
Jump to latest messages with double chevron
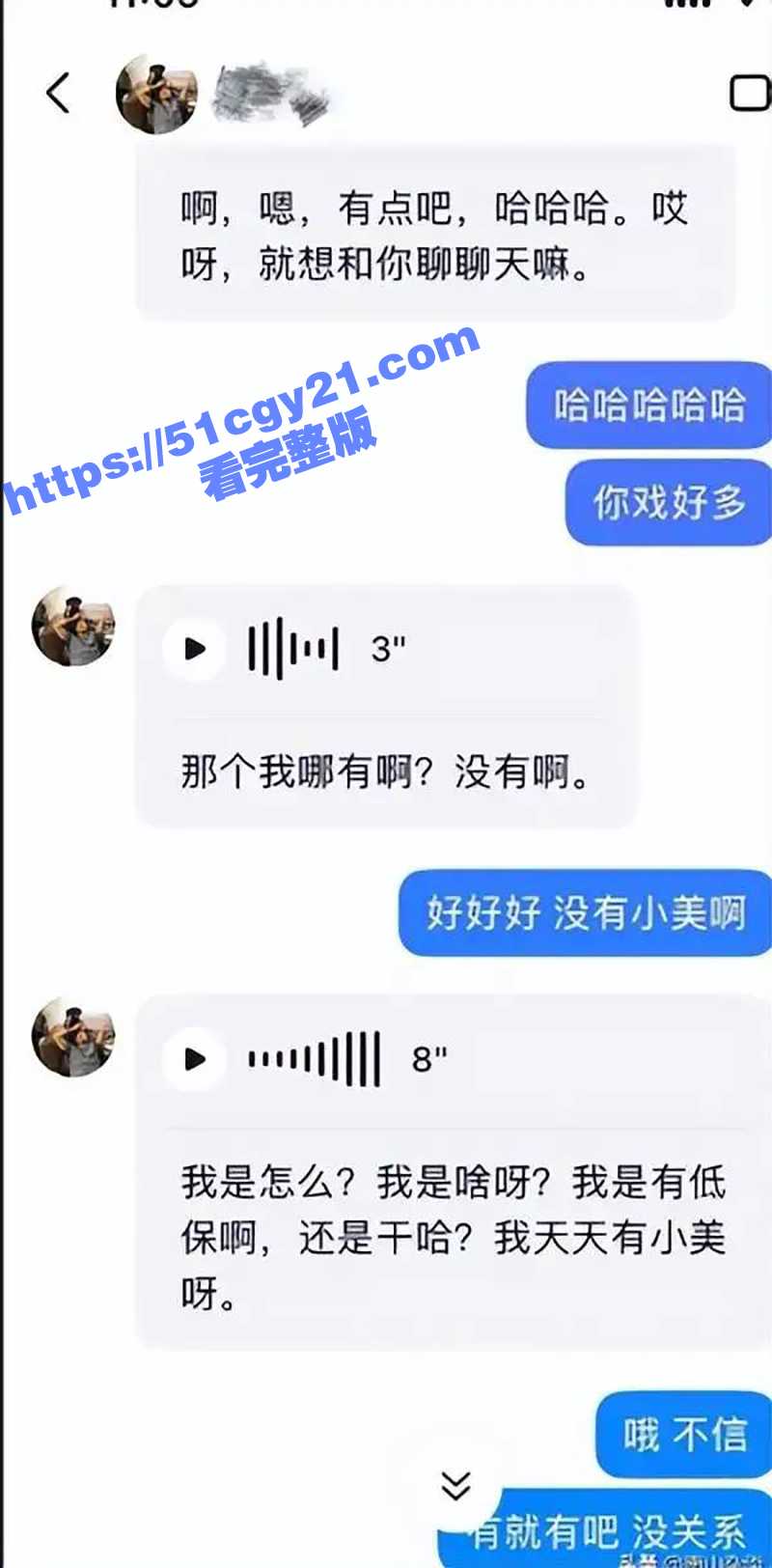point(455,1485)
